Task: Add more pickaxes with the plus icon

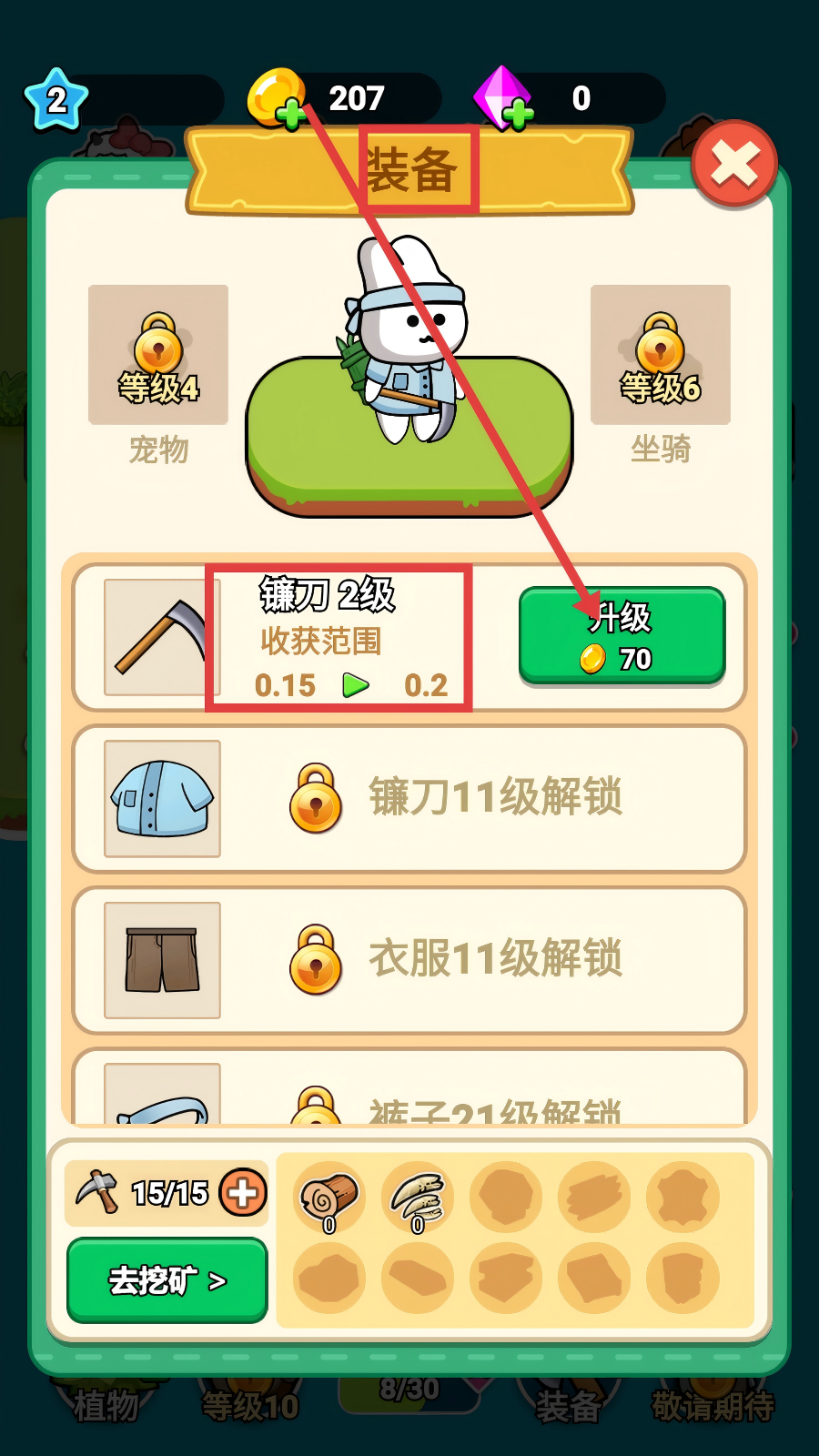Action: coord(243,1192)
